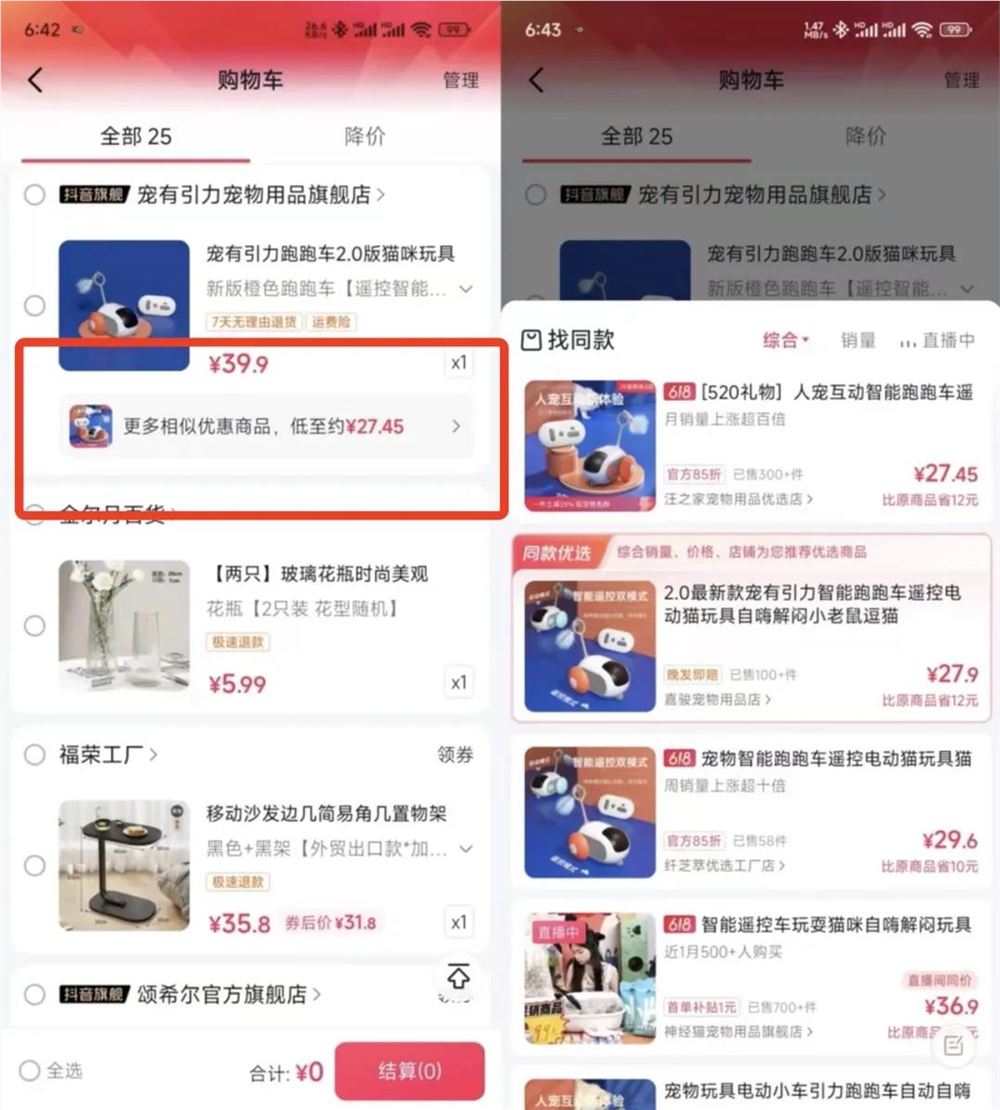Sort results by 销量 in the panel

point(860,340)
